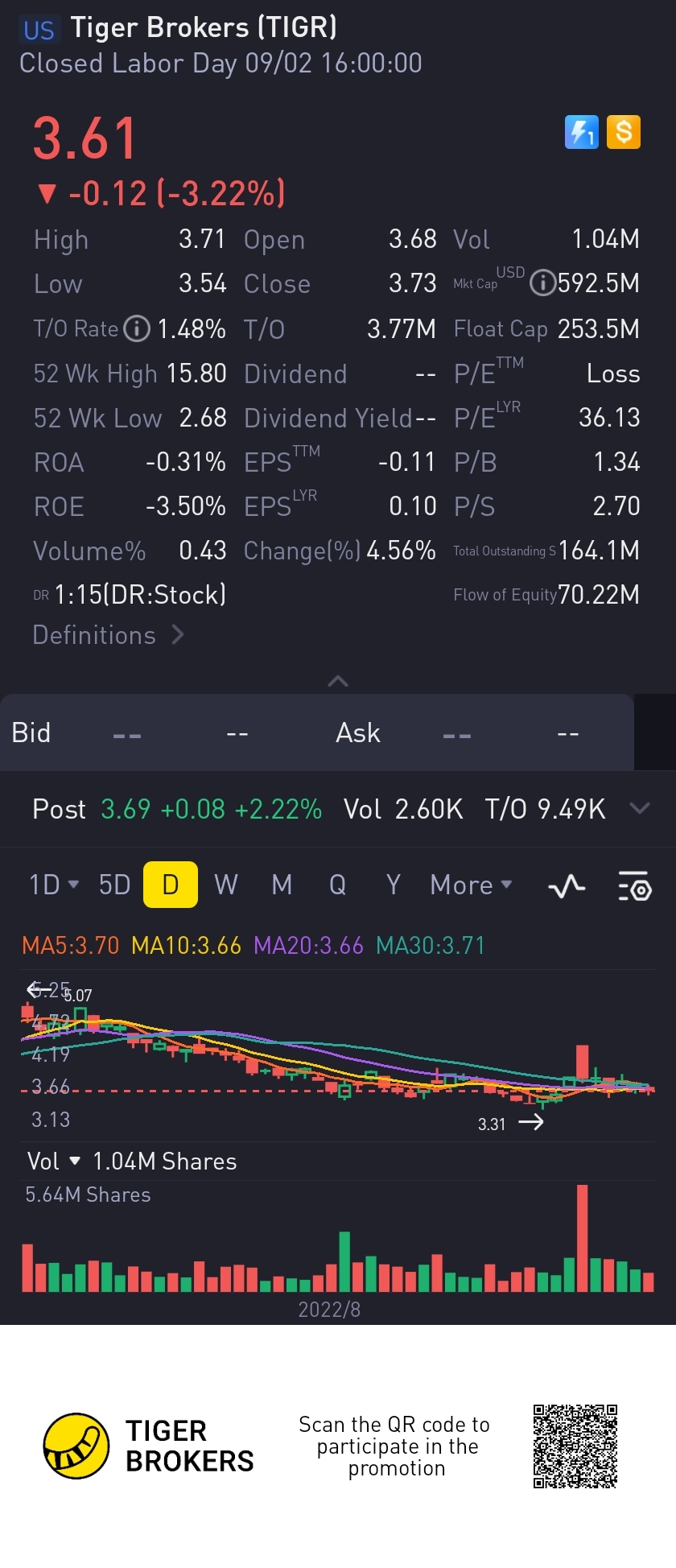The image size is (676, 1568).
Task: Switch to the Q quarterly chart
Action: [x=337, y=885]
